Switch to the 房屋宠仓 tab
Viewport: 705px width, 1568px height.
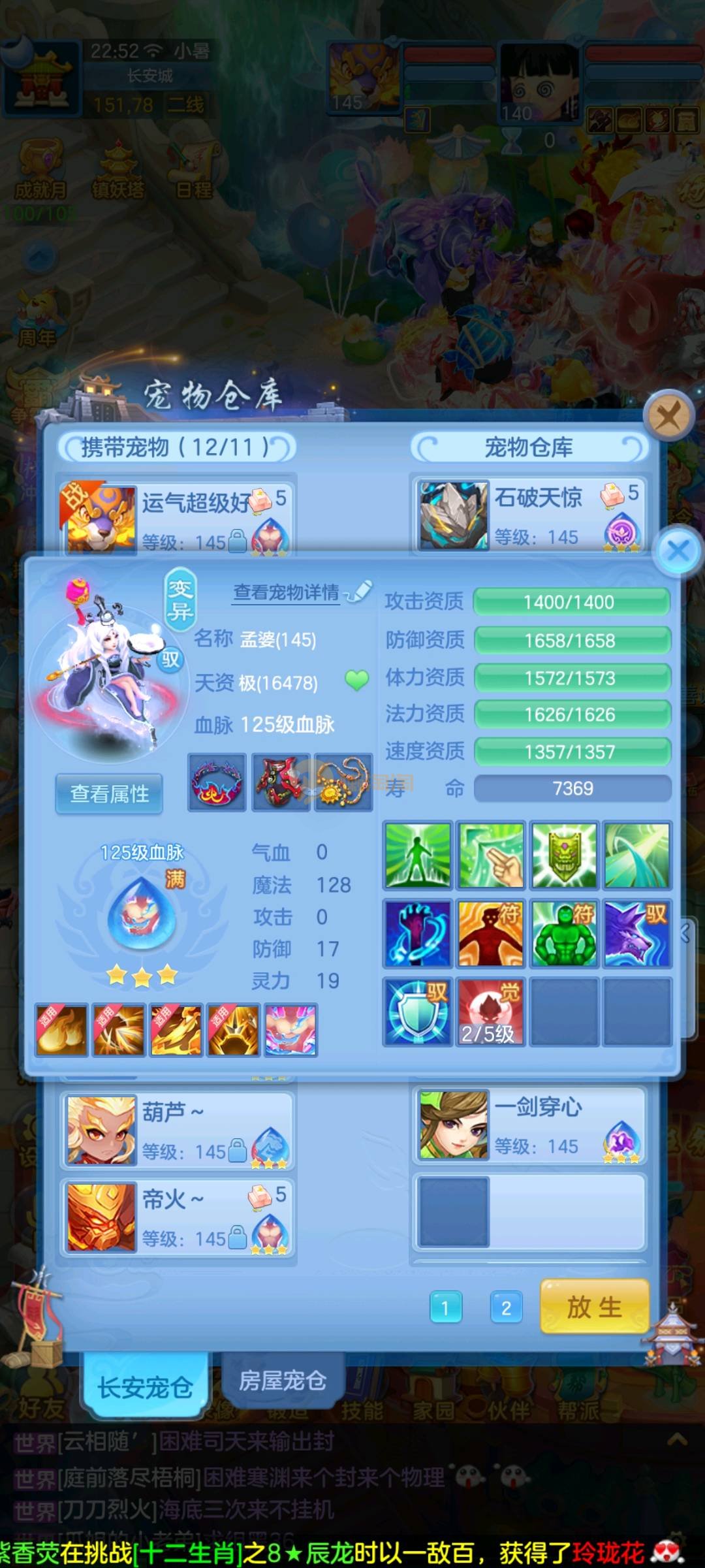coord(282,1380)
